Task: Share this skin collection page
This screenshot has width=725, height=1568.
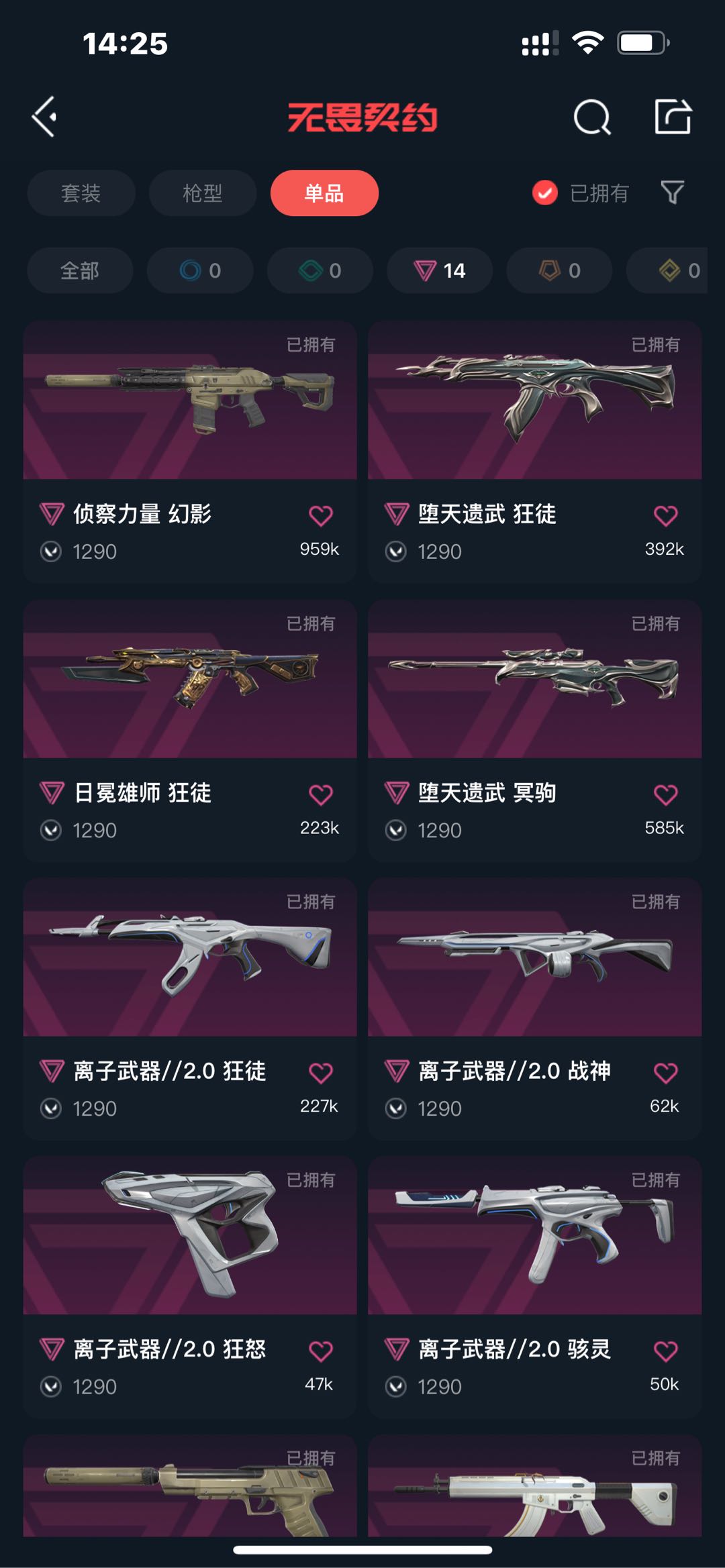Action: [x=673, y=117]
